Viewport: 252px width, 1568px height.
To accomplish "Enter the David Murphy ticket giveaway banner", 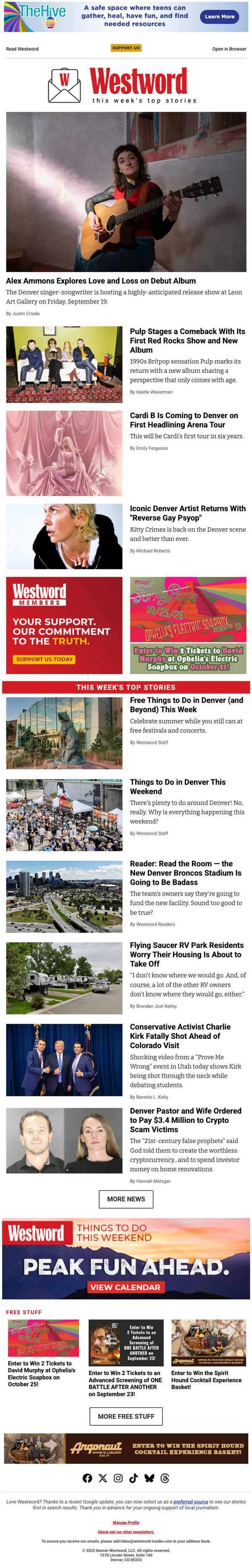I will point(188,659).
